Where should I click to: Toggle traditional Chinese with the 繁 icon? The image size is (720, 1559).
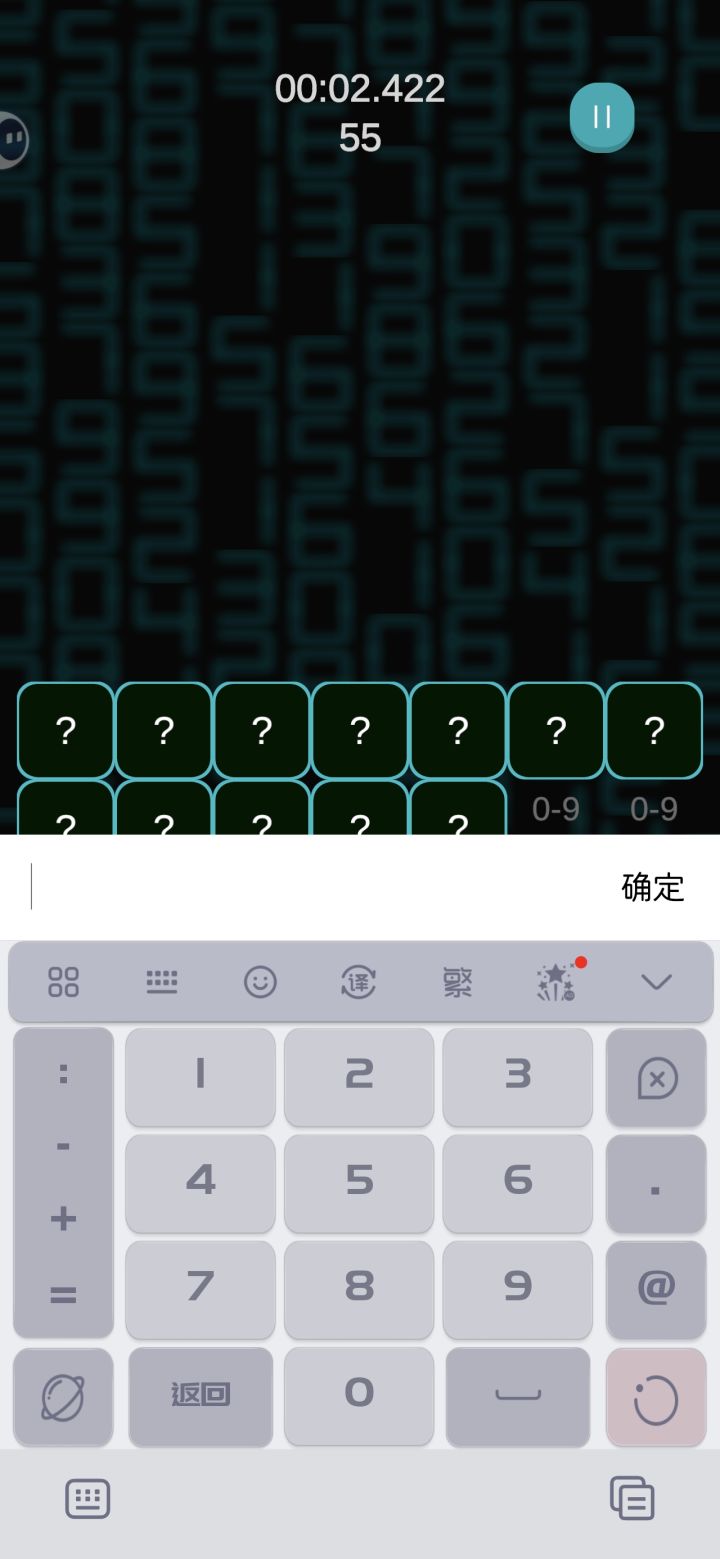(457, 982)
